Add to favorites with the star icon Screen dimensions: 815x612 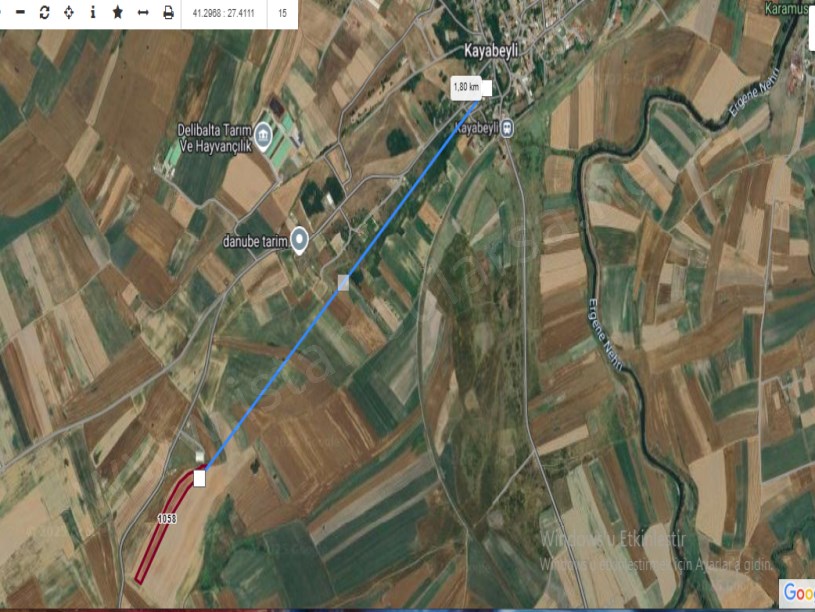[118, 13]
